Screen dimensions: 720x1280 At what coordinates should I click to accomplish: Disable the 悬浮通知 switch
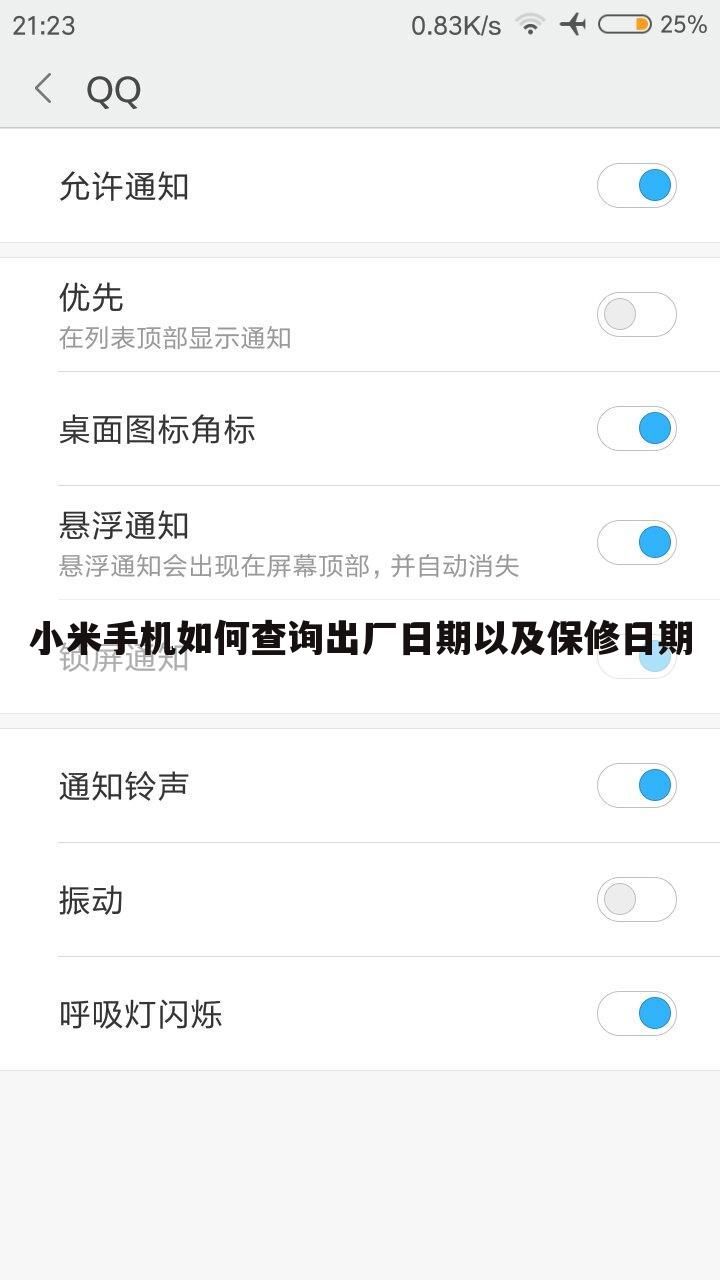tap(637, 542)
